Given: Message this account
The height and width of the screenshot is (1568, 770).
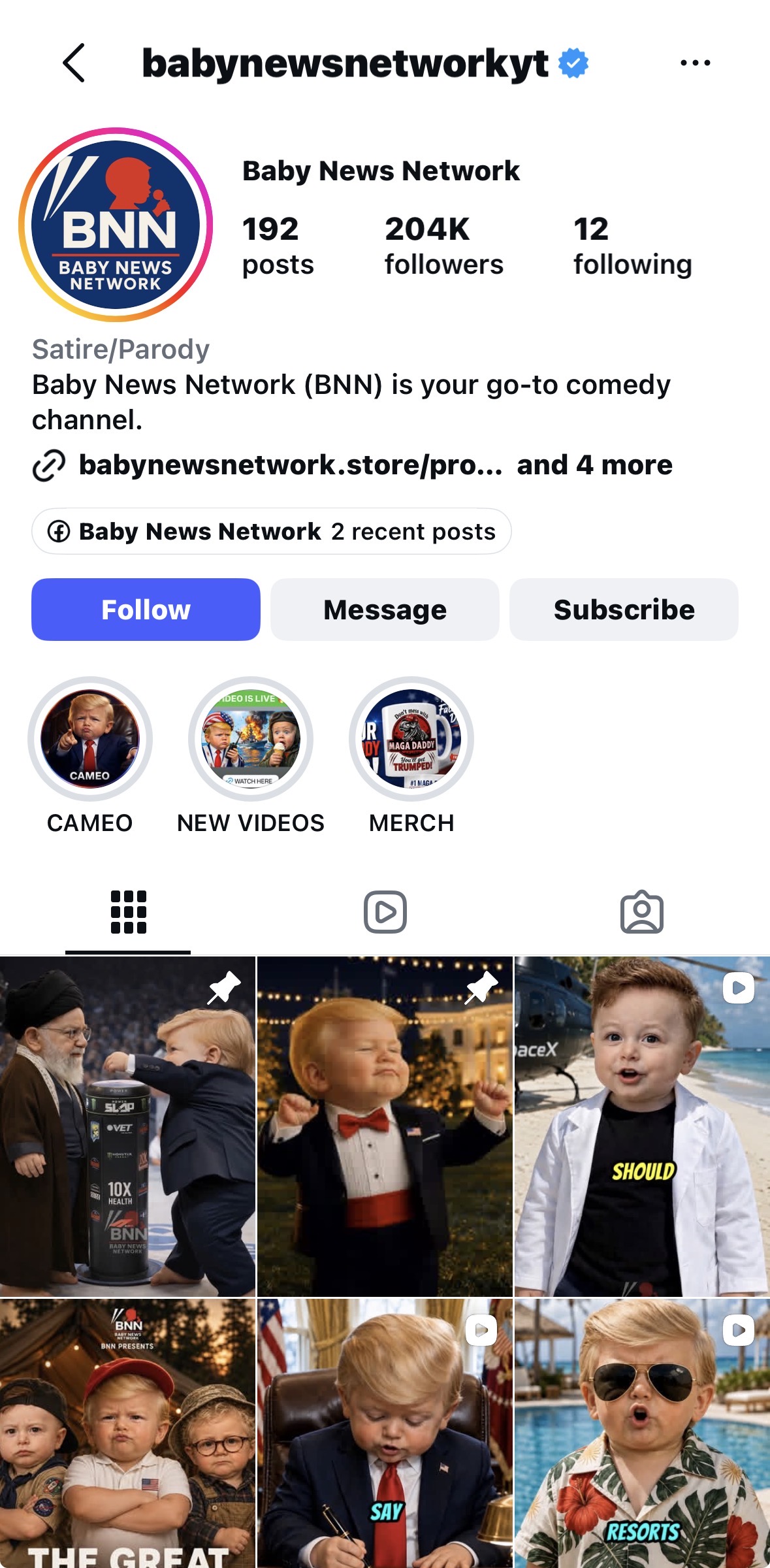Looking at the screenshot, I should (x=385, y=610).
